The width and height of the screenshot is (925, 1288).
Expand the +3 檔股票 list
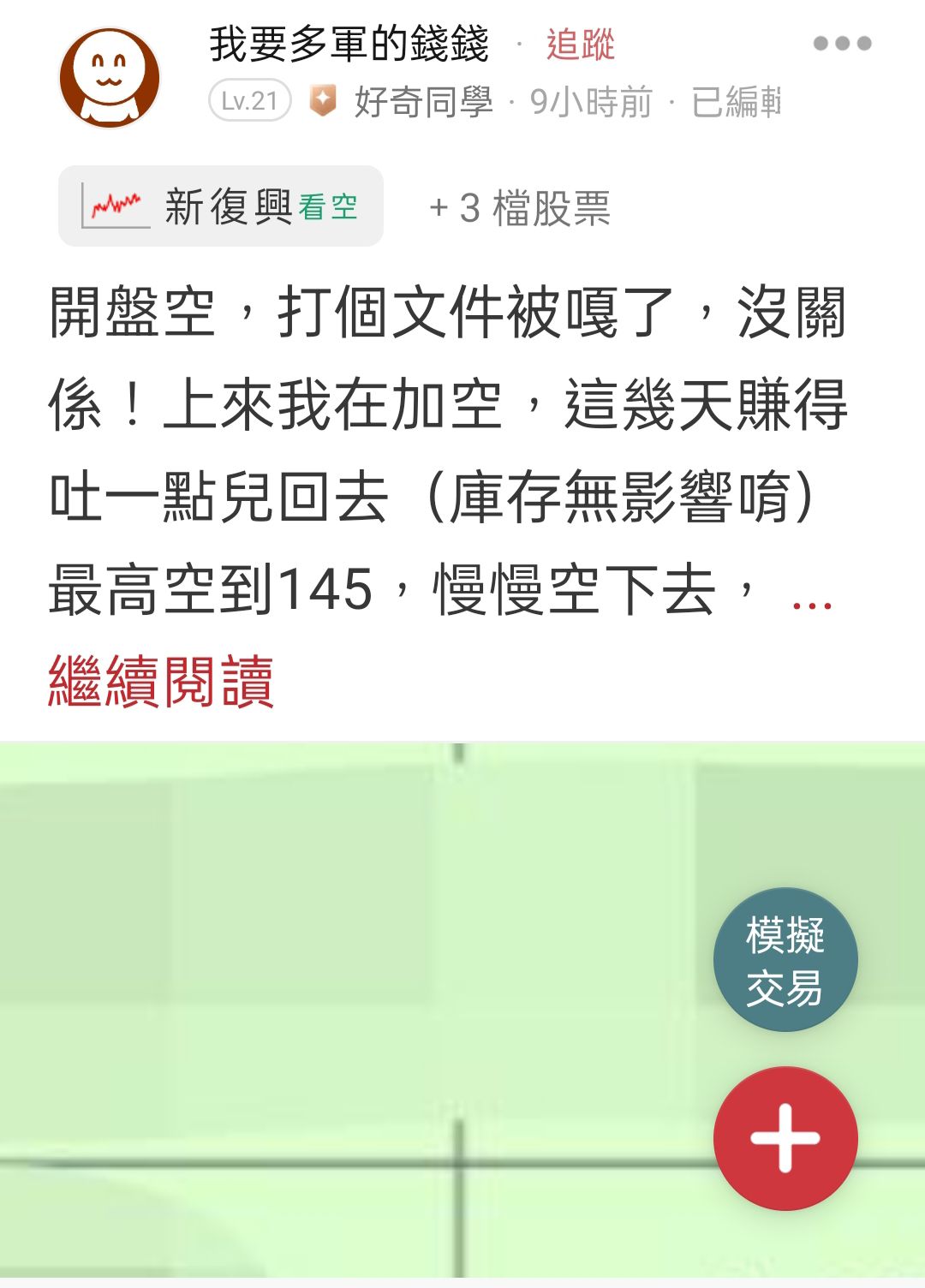click(519, 208)
